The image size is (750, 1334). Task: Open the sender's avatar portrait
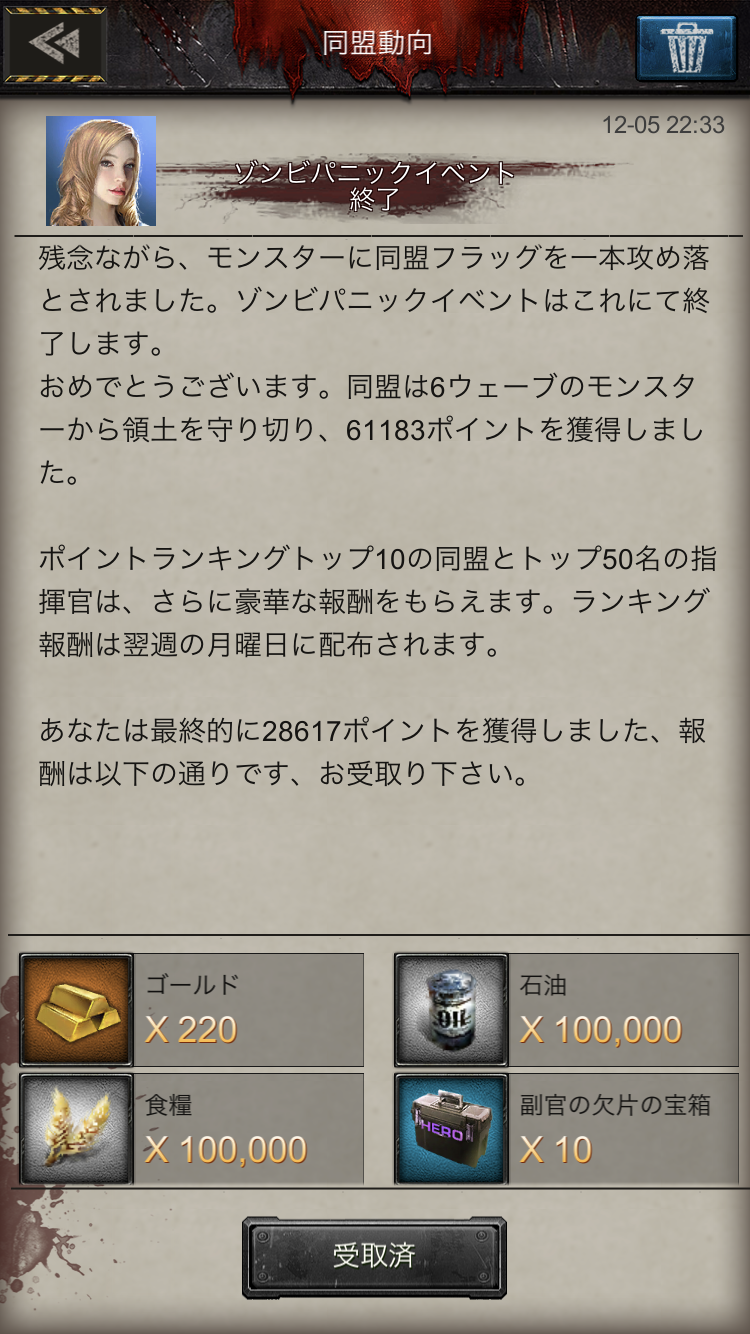pyautogui.click(x=101, y=171)
